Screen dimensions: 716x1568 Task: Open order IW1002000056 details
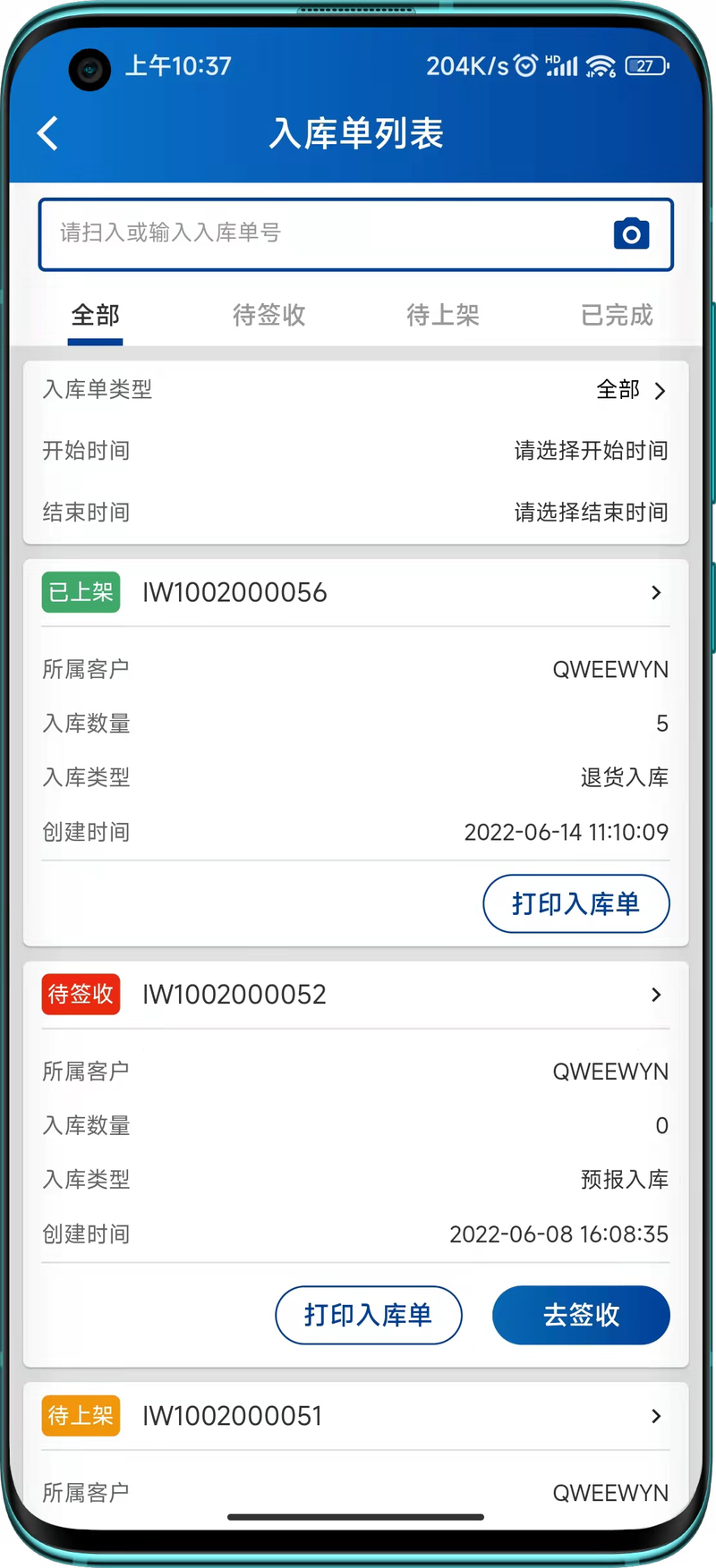click(x=355, y=592)
